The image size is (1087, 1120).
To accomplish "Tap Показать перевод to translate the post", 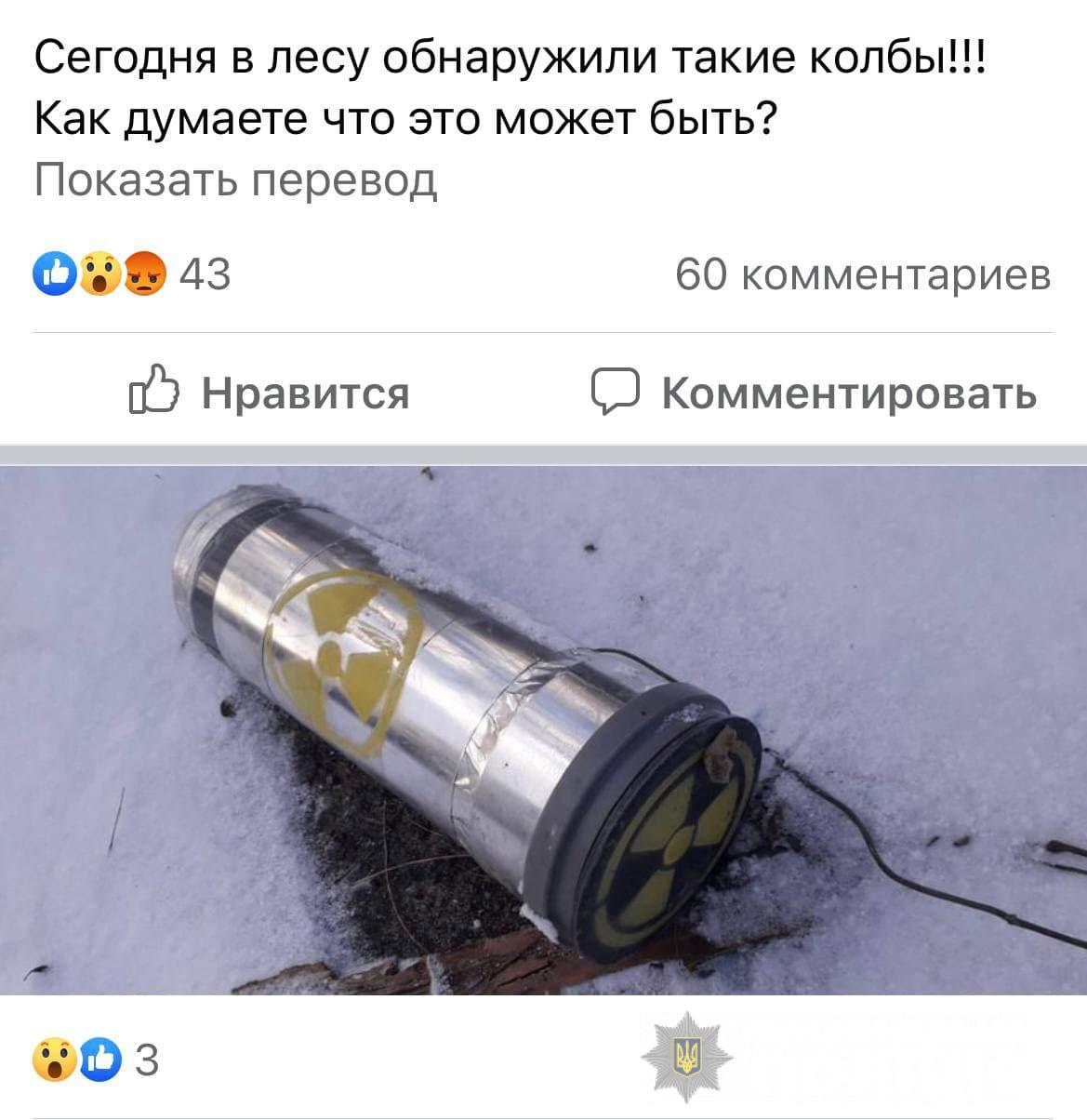I will point(235,180).
